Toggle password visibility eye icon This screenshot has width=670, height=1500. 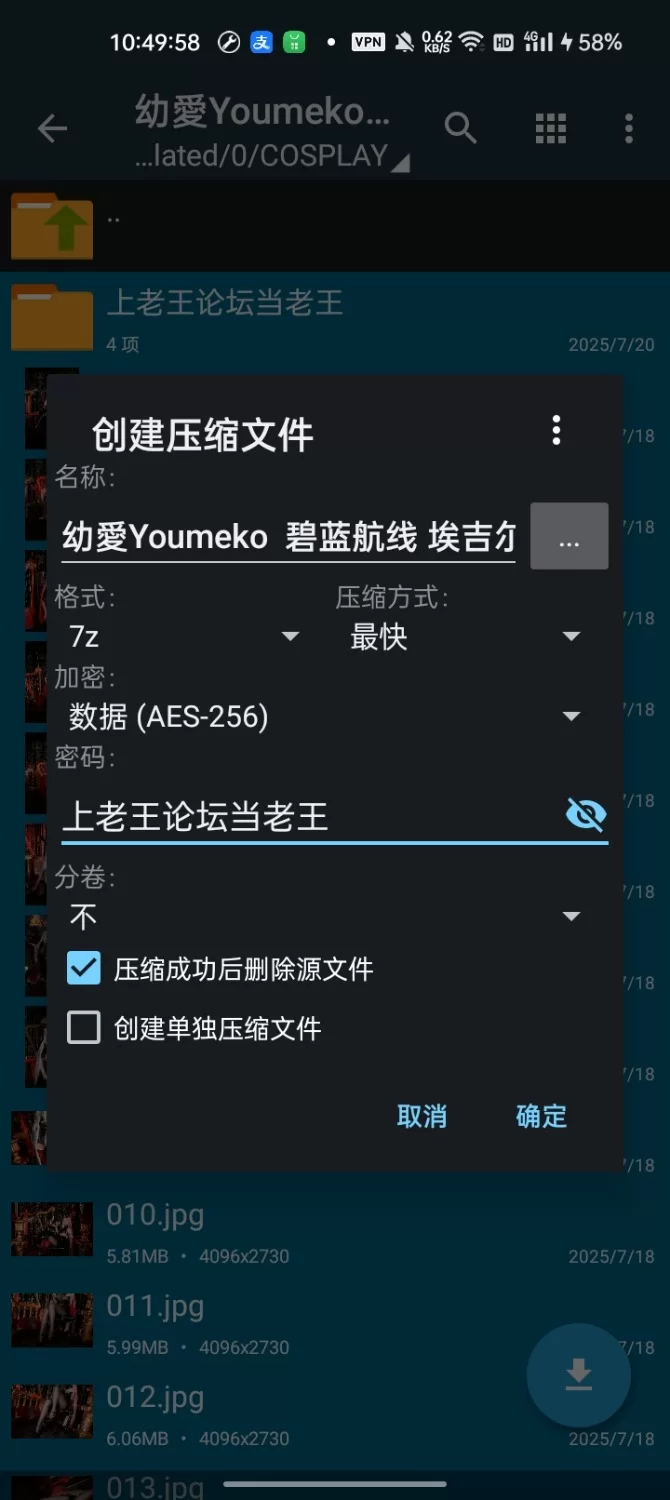coord(586,815)
